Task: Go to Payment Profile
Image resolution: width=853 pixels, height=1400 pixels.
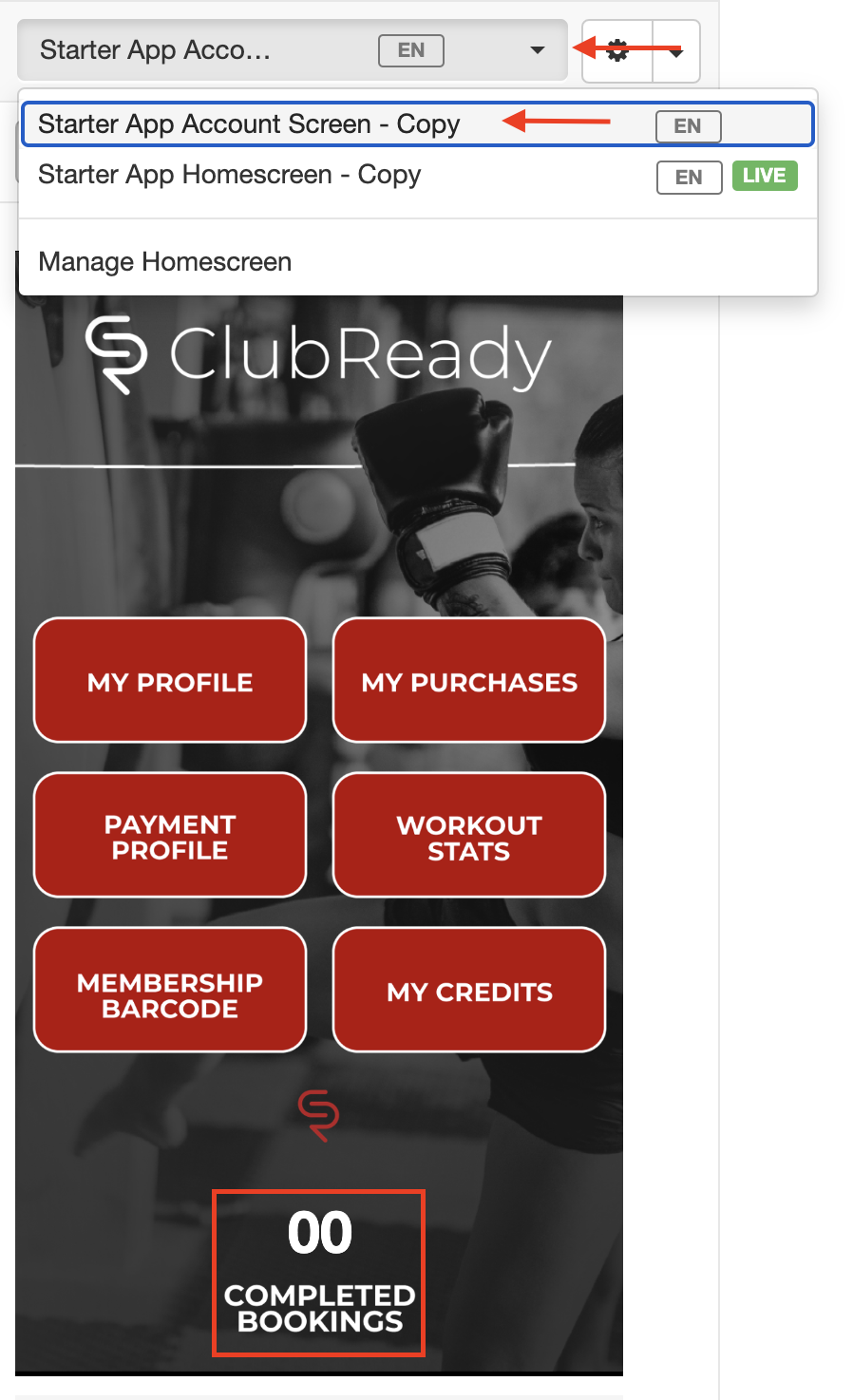Action: (170, 836)
